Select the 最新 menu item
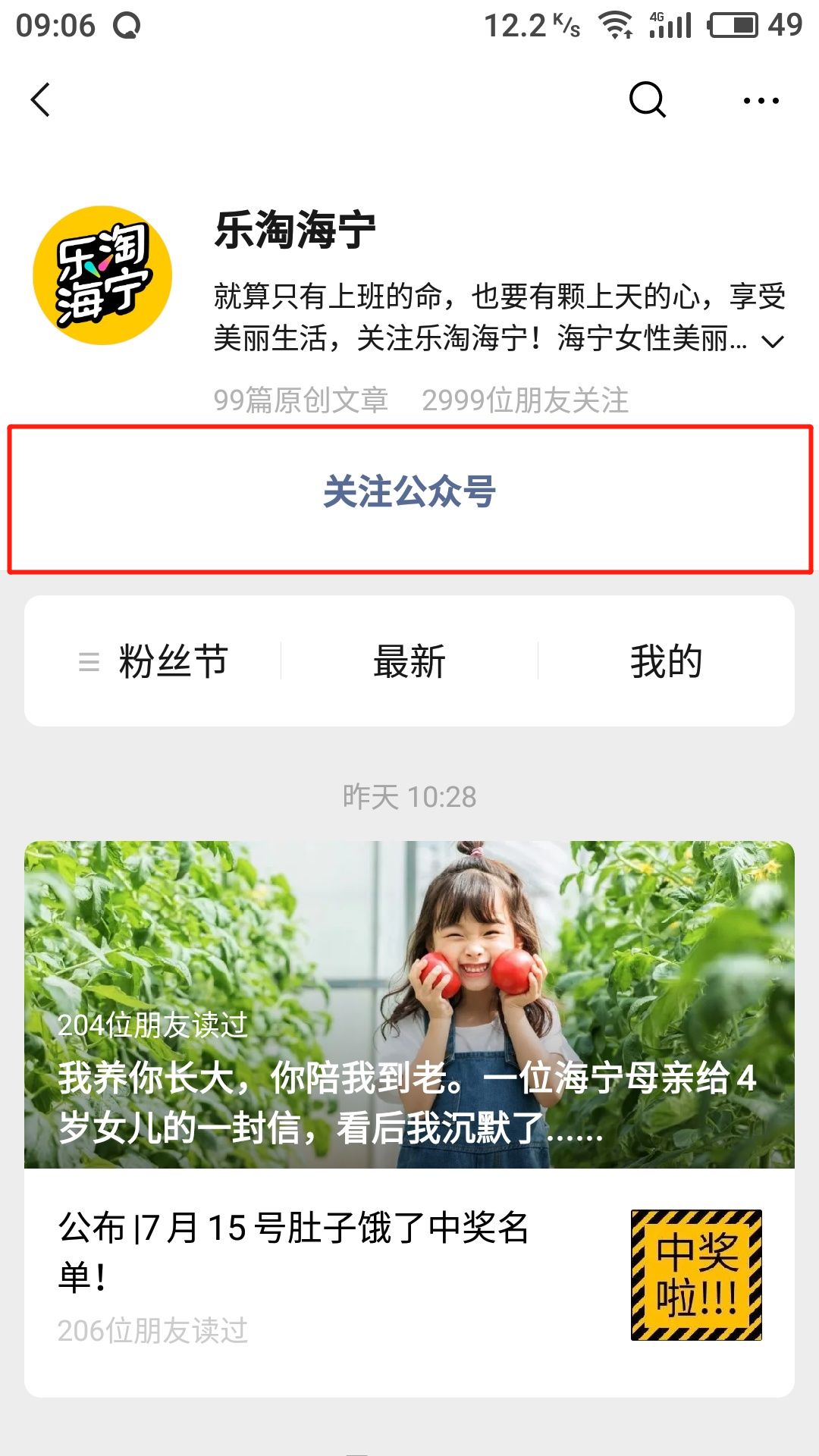819x1456 pixels. (x=409, y=661)
